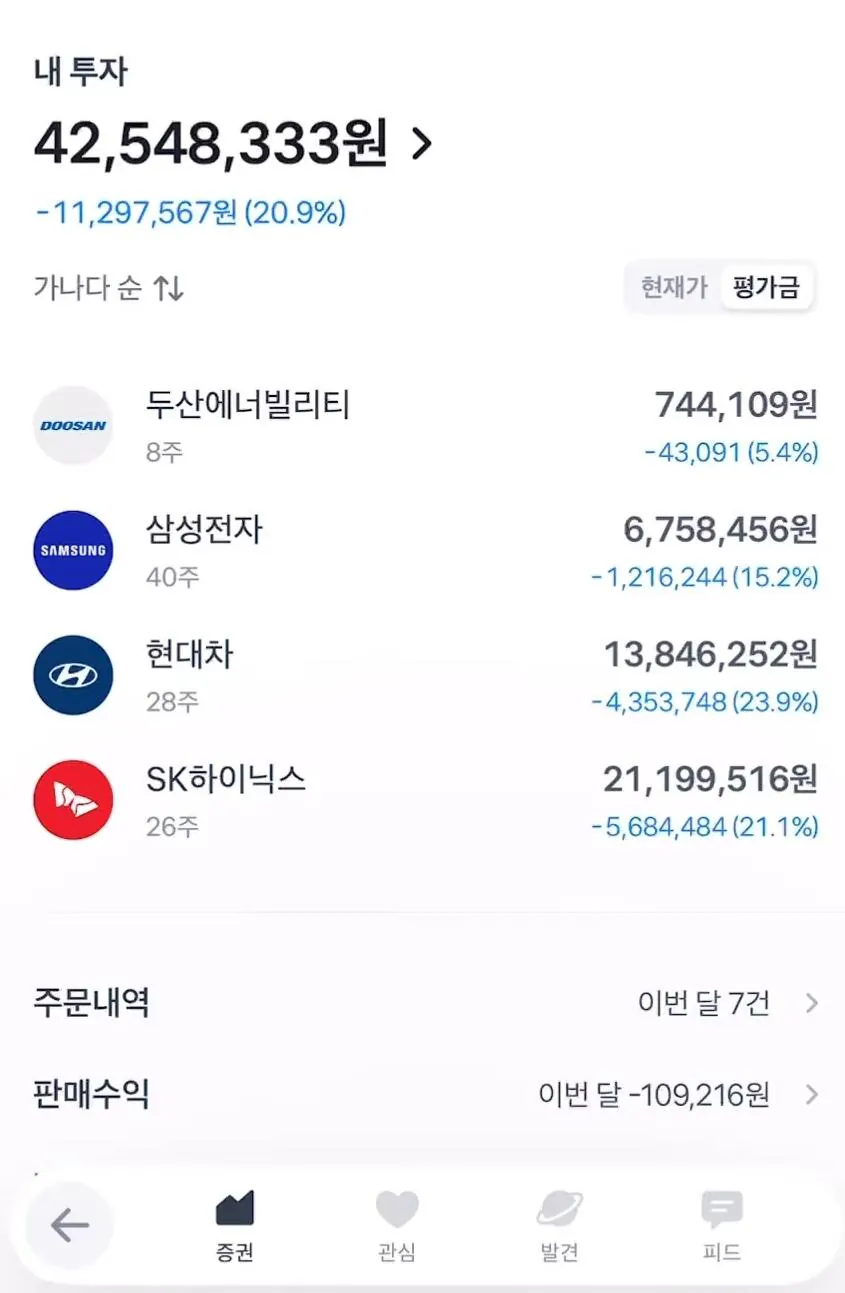The height and width of the screenshot is (1293, 845).
Task: Open the 삼성전자 holding
Action: (424, 550)
